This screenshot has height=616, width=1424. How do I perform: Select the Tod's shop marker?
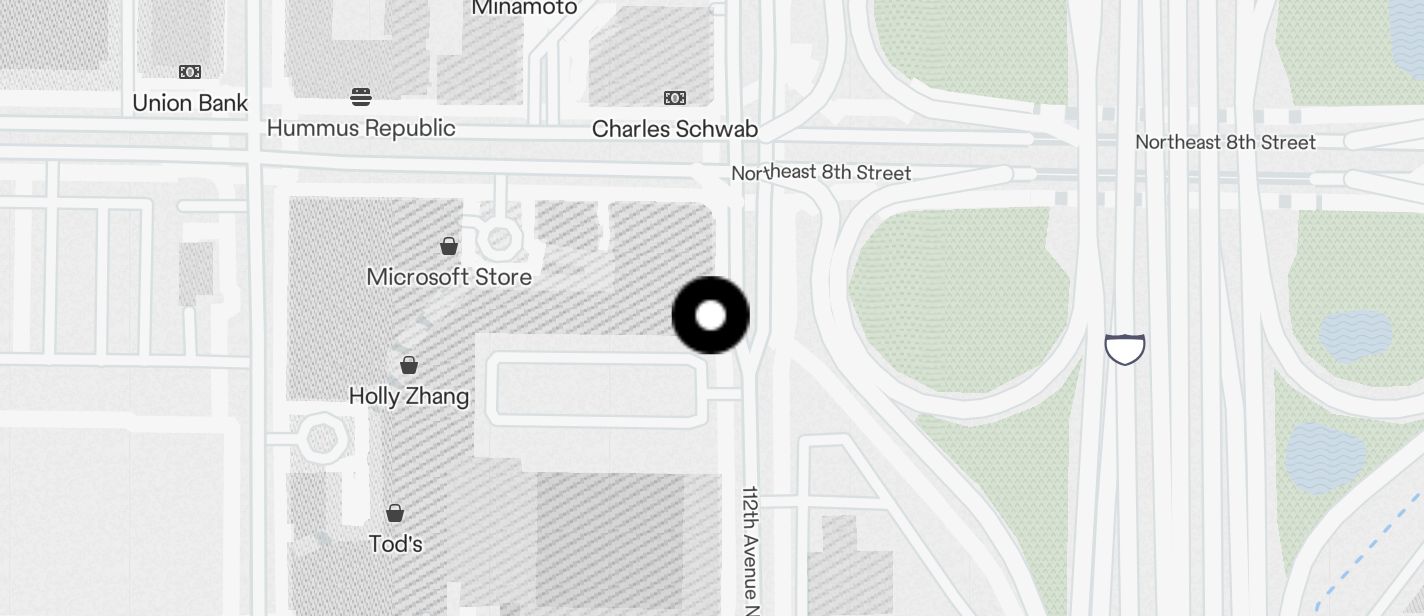395,513
